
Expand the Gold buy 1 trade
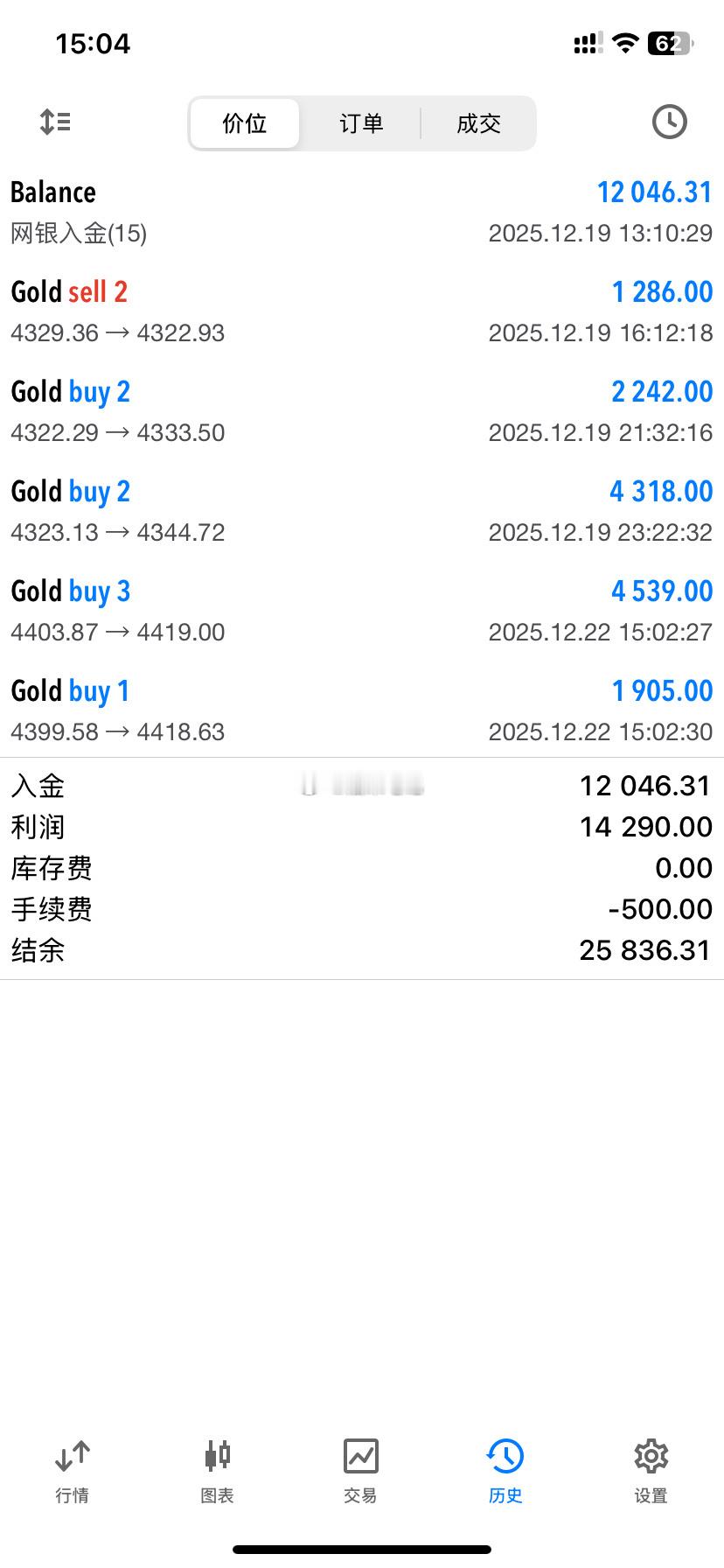tap(362, 710)
